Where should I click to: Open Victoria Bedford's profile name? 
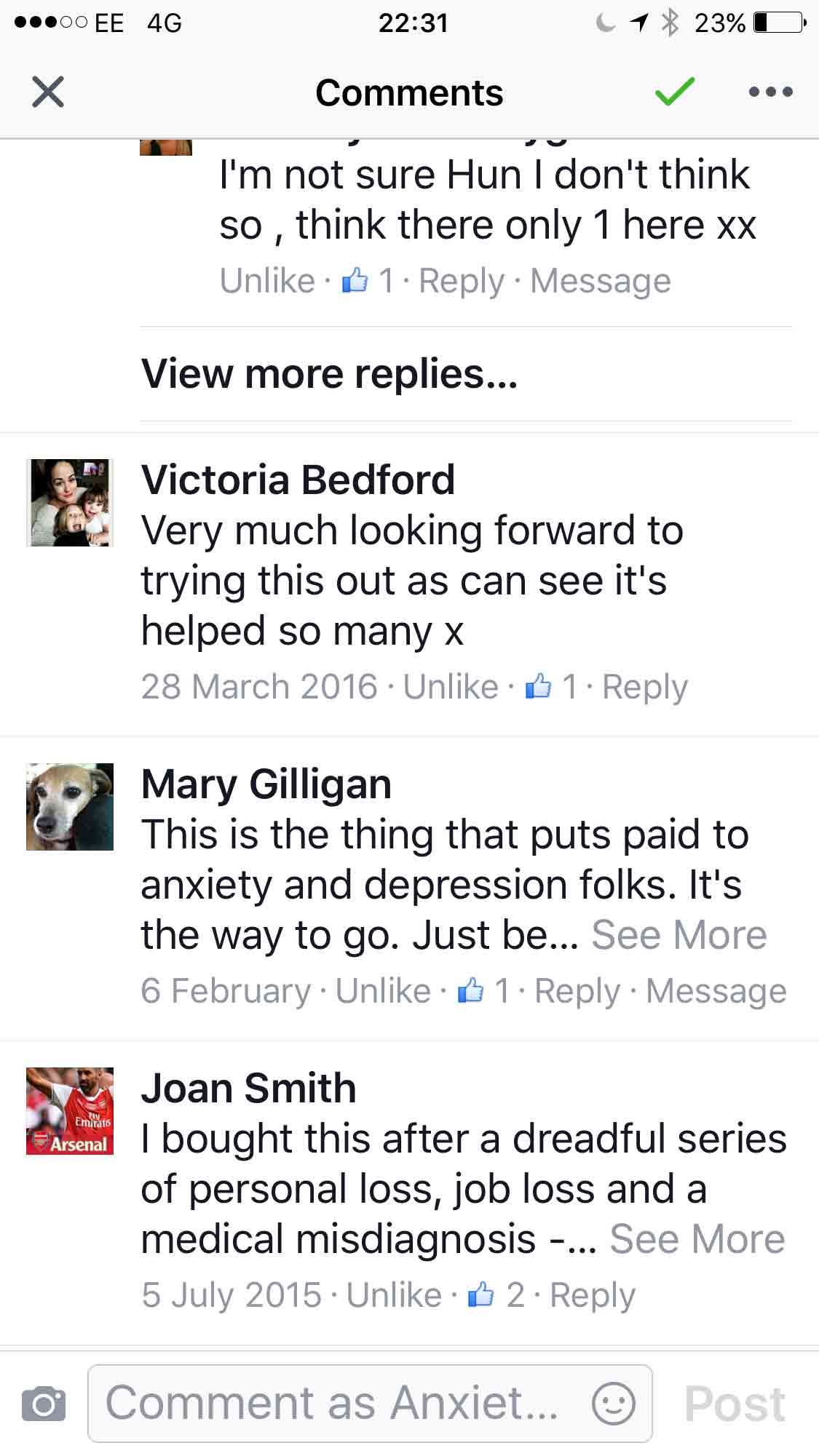pos(298,480)
